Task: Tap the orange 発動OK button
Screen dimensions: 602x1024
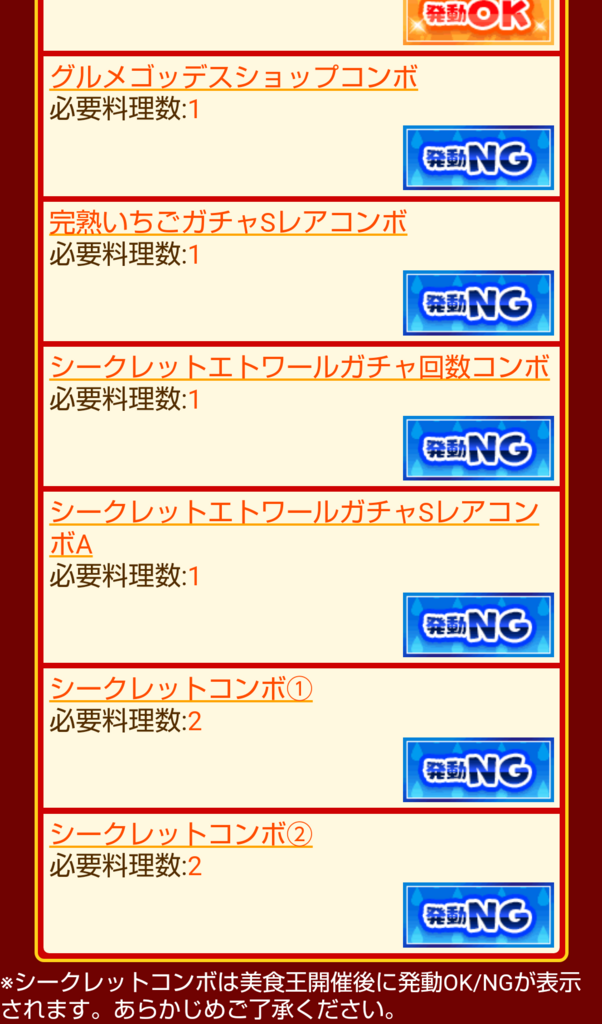Action: tap(478, 22)
